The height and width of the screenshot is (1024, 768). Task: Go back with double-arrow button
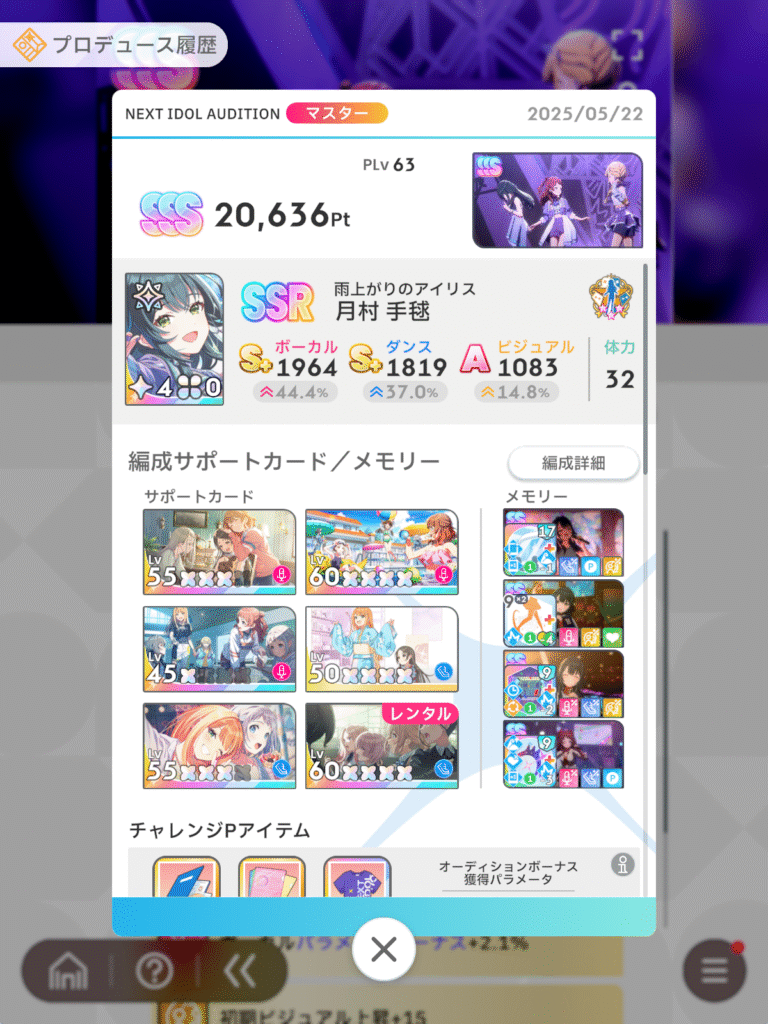coord(240,971)
